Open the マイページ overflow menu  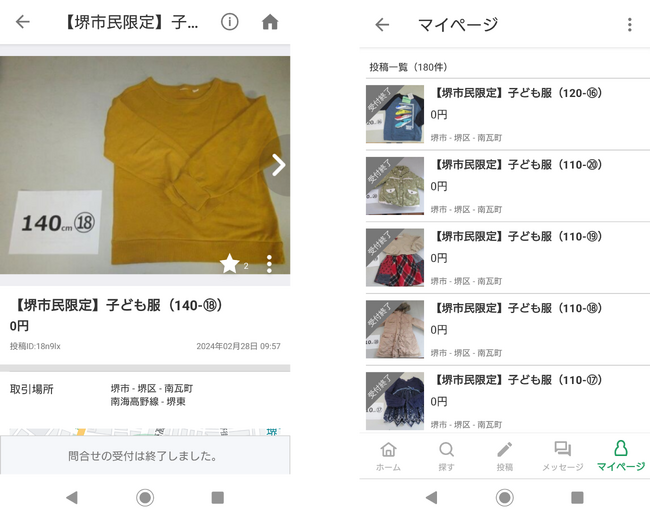tap(629, 25)
